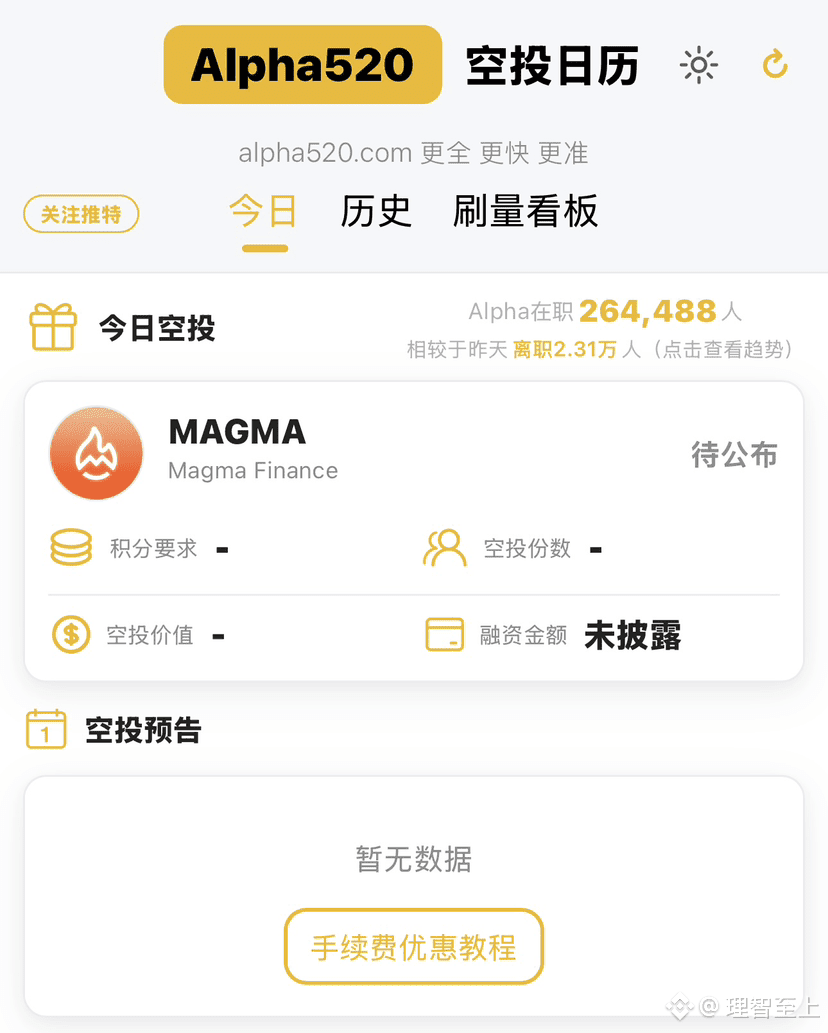Click the Alpha520 yellow logo badge
The height and width of the screenshot is (1033, 828).
(x=302, y=65)
